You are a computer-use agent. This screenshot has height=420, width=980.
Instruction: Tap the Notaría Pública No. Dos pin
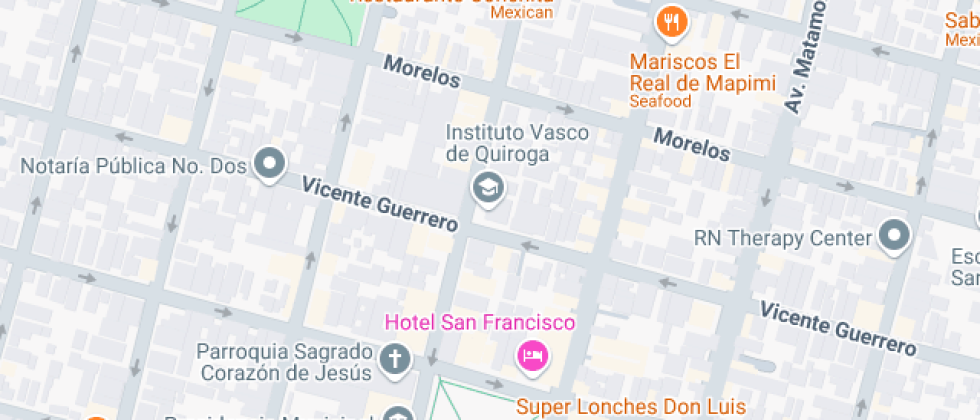tap(269, 164)
